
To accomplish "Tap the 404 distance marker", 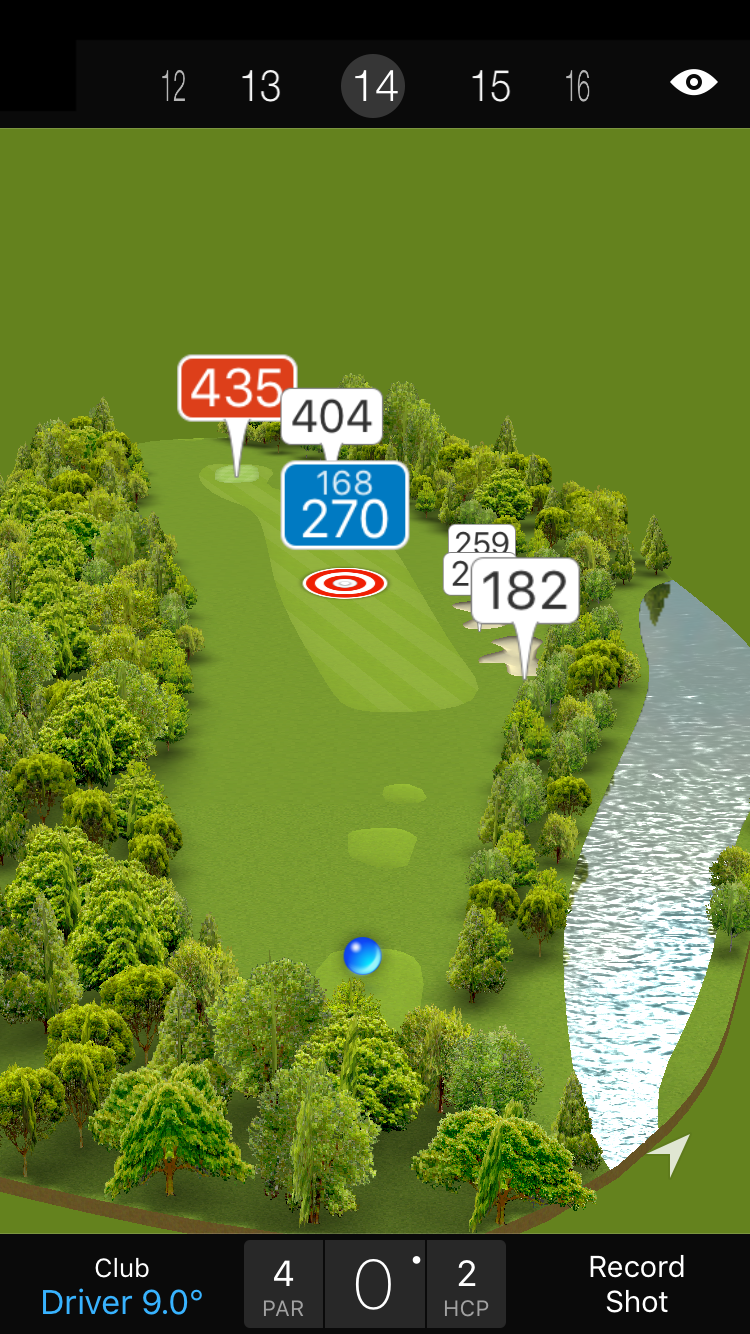I will (332, 416).
